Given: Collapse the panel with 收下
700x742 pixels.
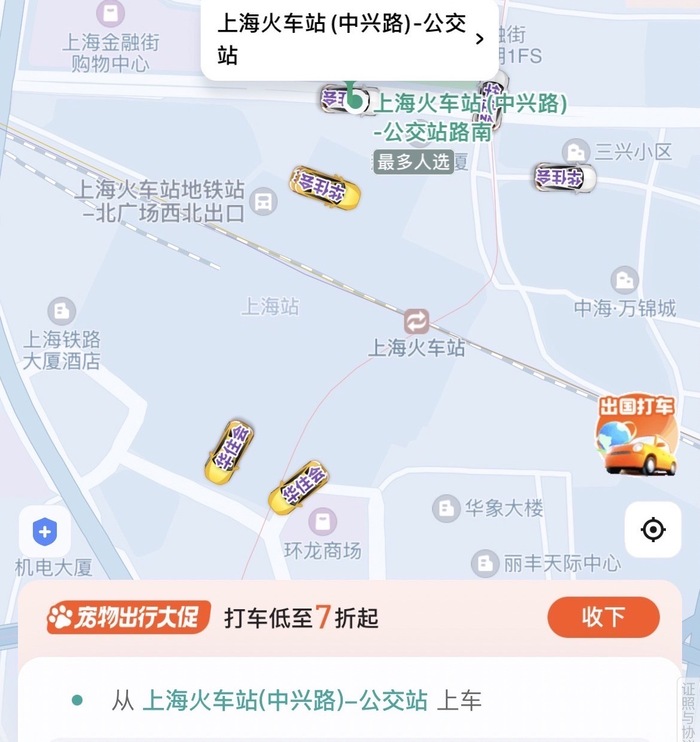Looking at the screenshot, I should 603,617.
